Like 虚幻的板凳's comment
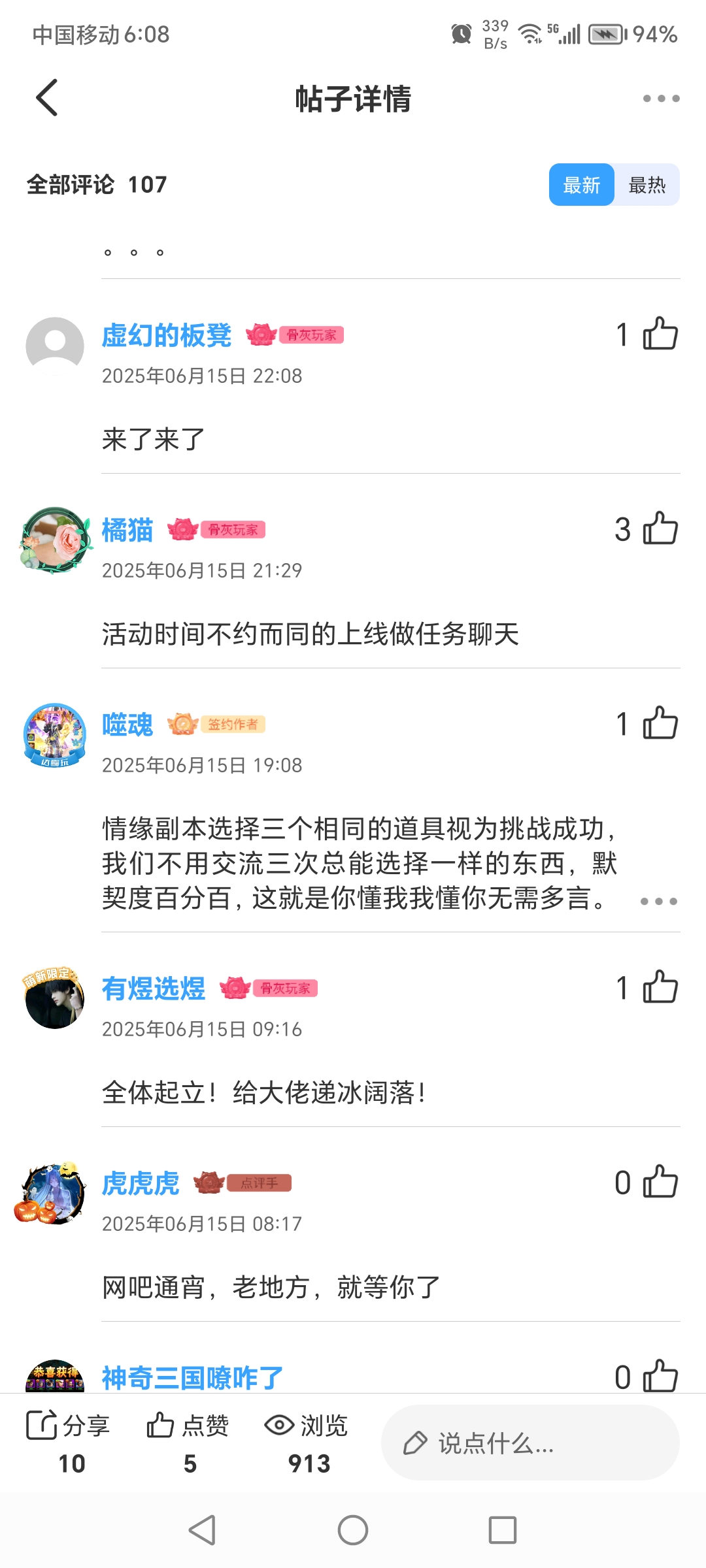The height and width of the screenshot is (1568, 706). click(x=660, y=334)
